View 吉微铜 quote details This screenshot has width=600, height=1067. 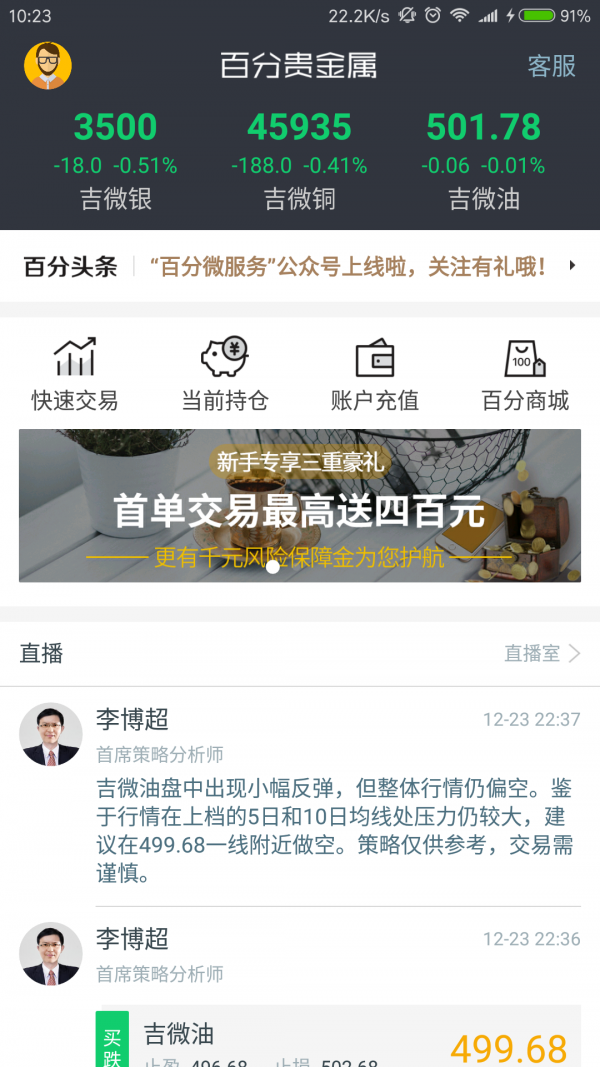[x=299, y=160]
